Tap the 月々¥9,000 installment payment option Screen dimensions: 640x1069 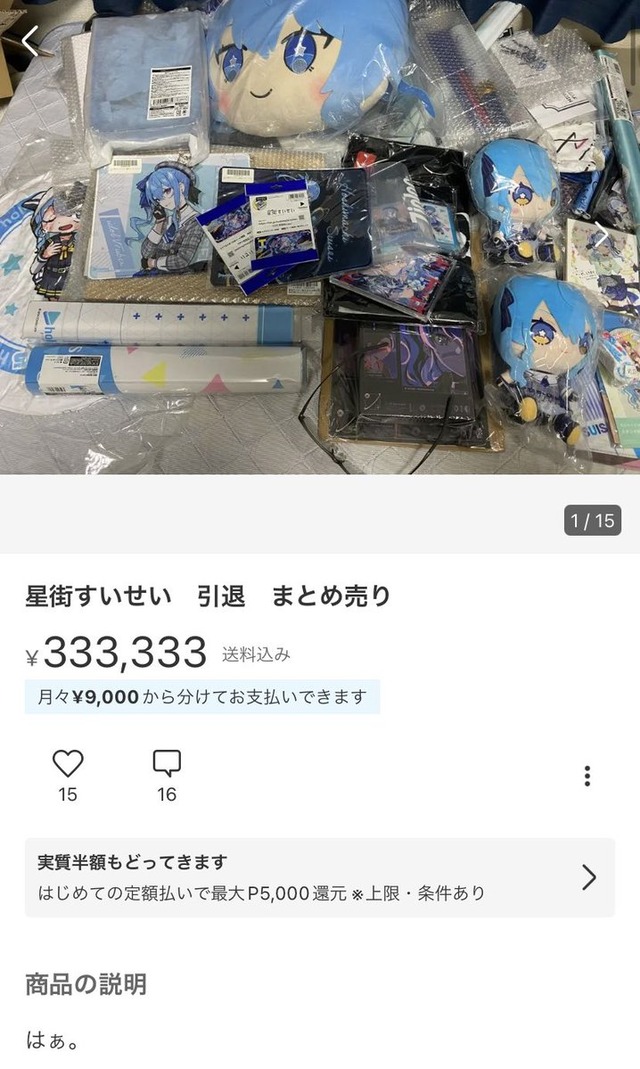[202, 697]
